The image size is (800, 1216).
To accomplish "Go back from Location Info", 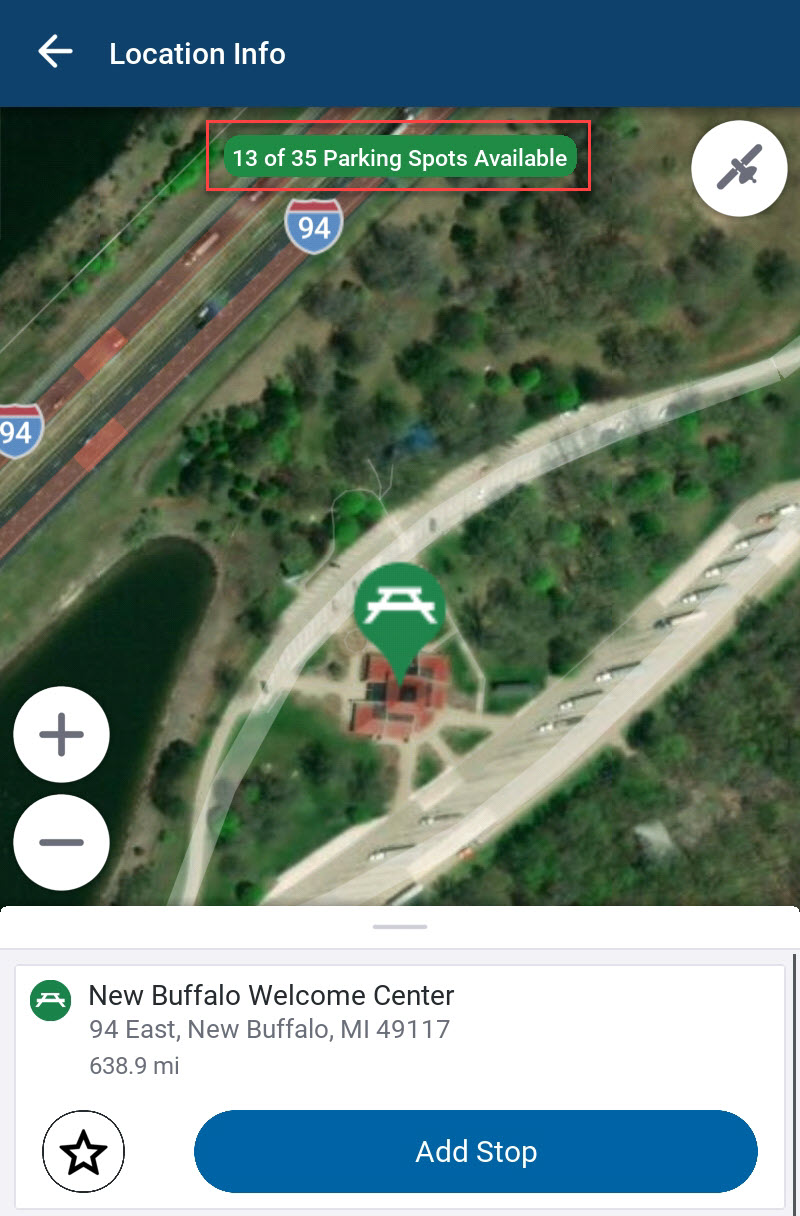I will [55, 52].
